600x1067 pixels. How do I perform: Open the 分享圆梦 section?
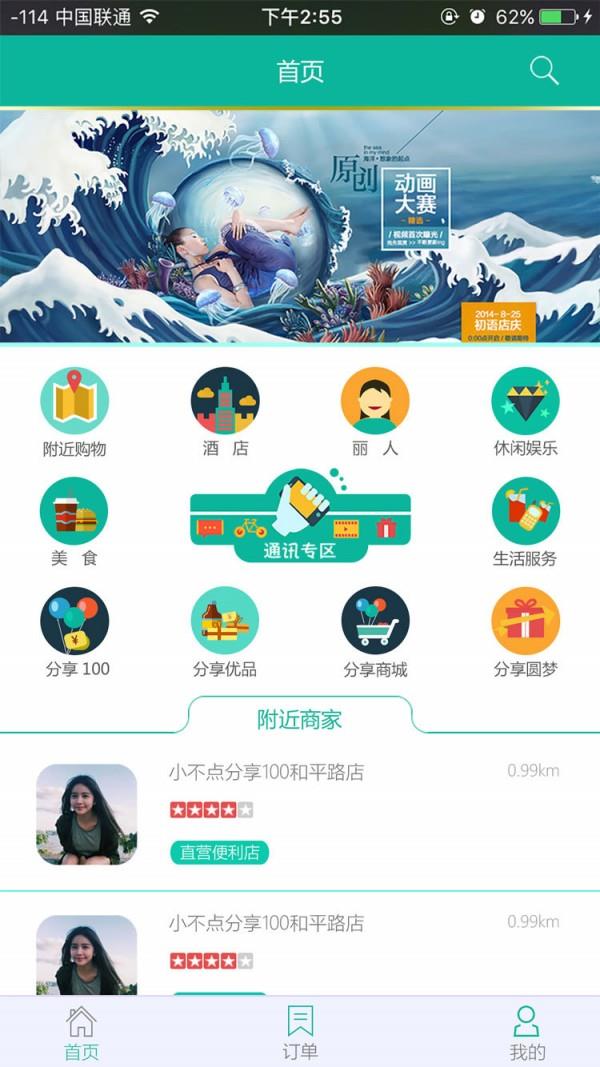click(525, 632)
